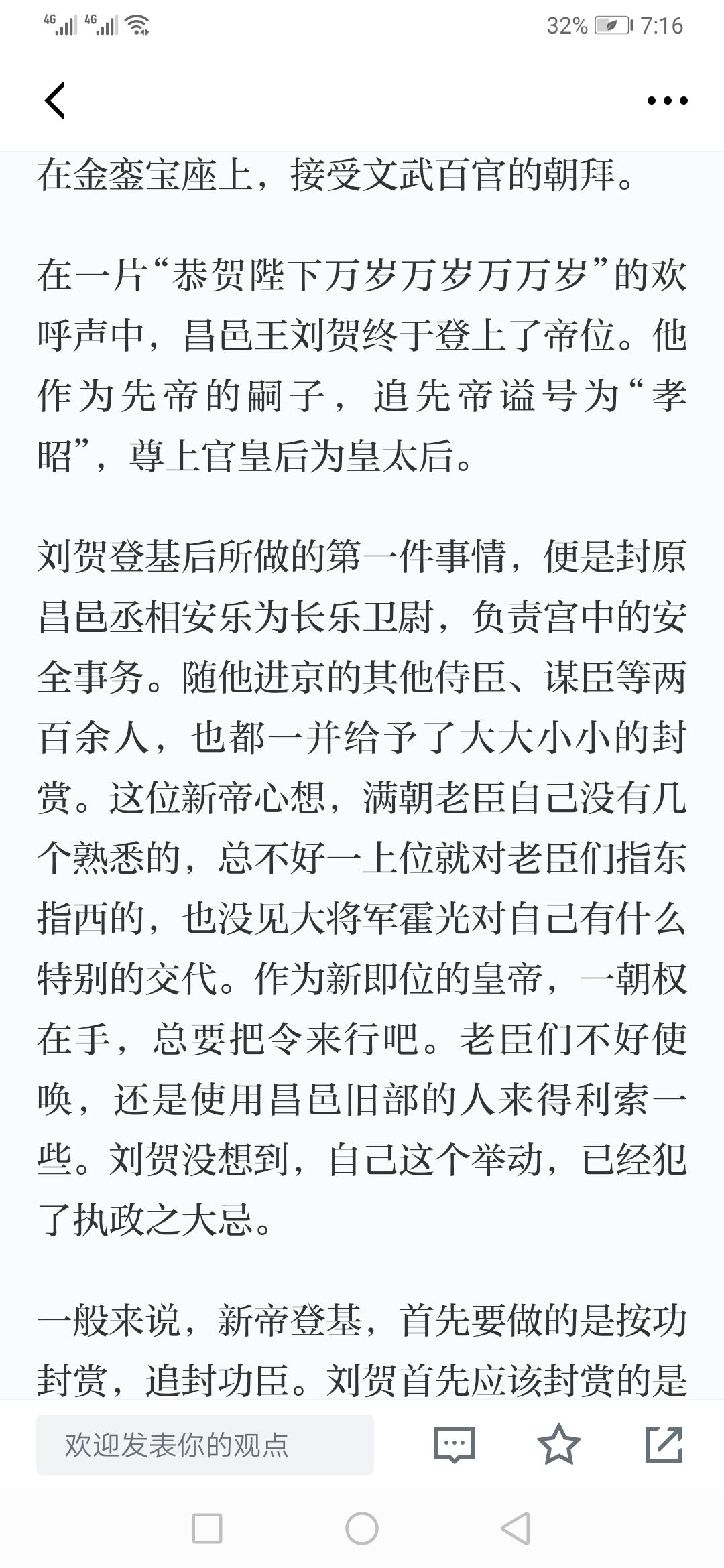Share the article via share icon
The image size is (724, 1568).
pos(664,1444)
